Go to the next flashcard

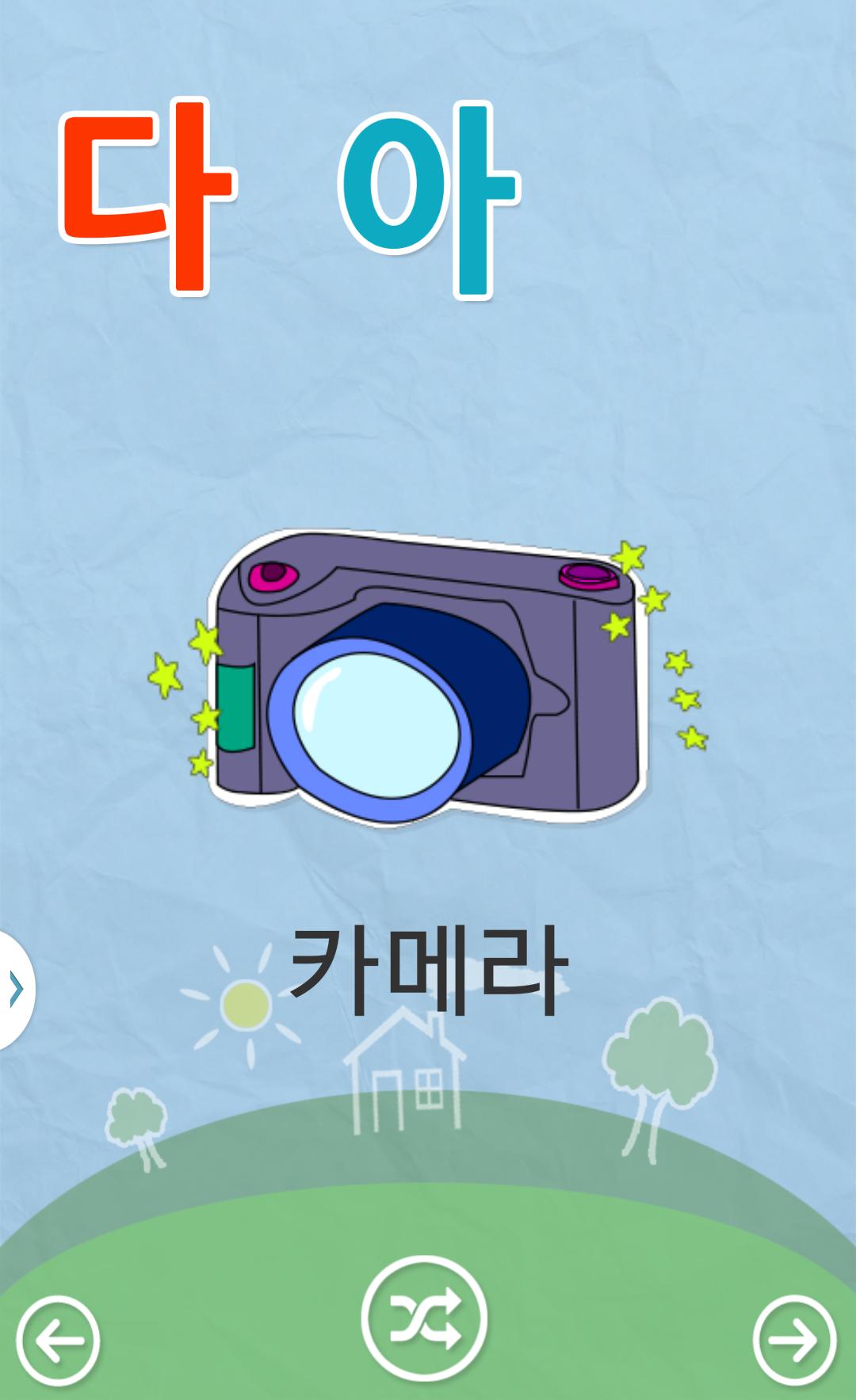[794, 1341]
